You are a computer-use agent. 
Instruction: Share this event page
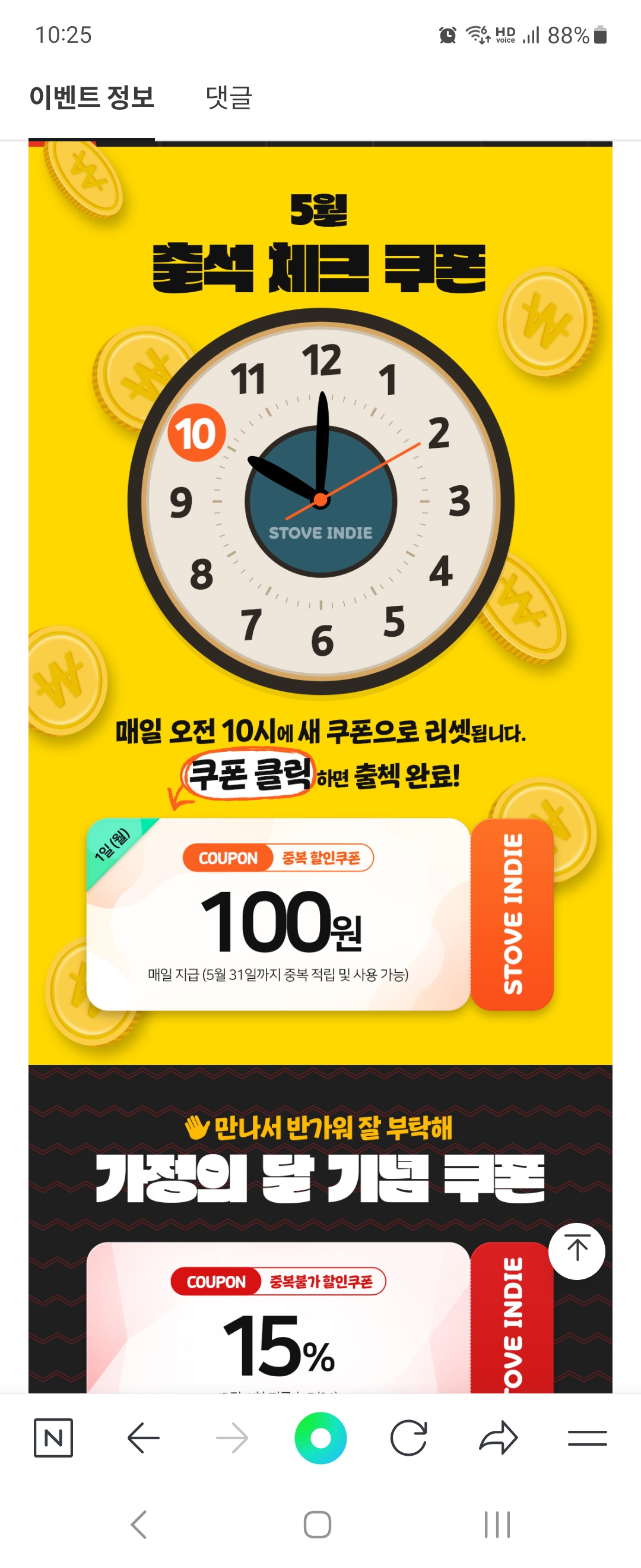(498, 1438)
